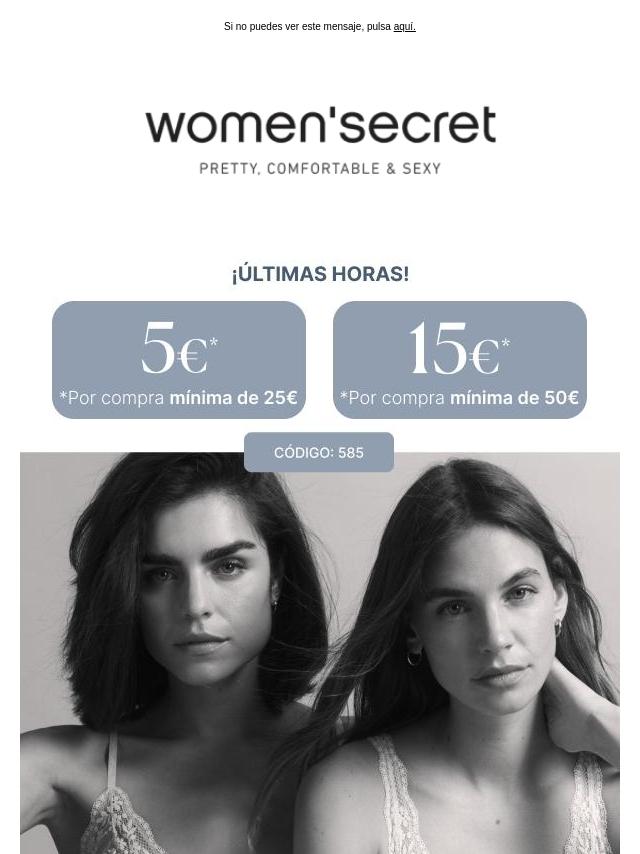Viewport: 640px width, 854px height.
Task: Tap the CÓDIGO: 585 button
Action: (x=319, y=452)
